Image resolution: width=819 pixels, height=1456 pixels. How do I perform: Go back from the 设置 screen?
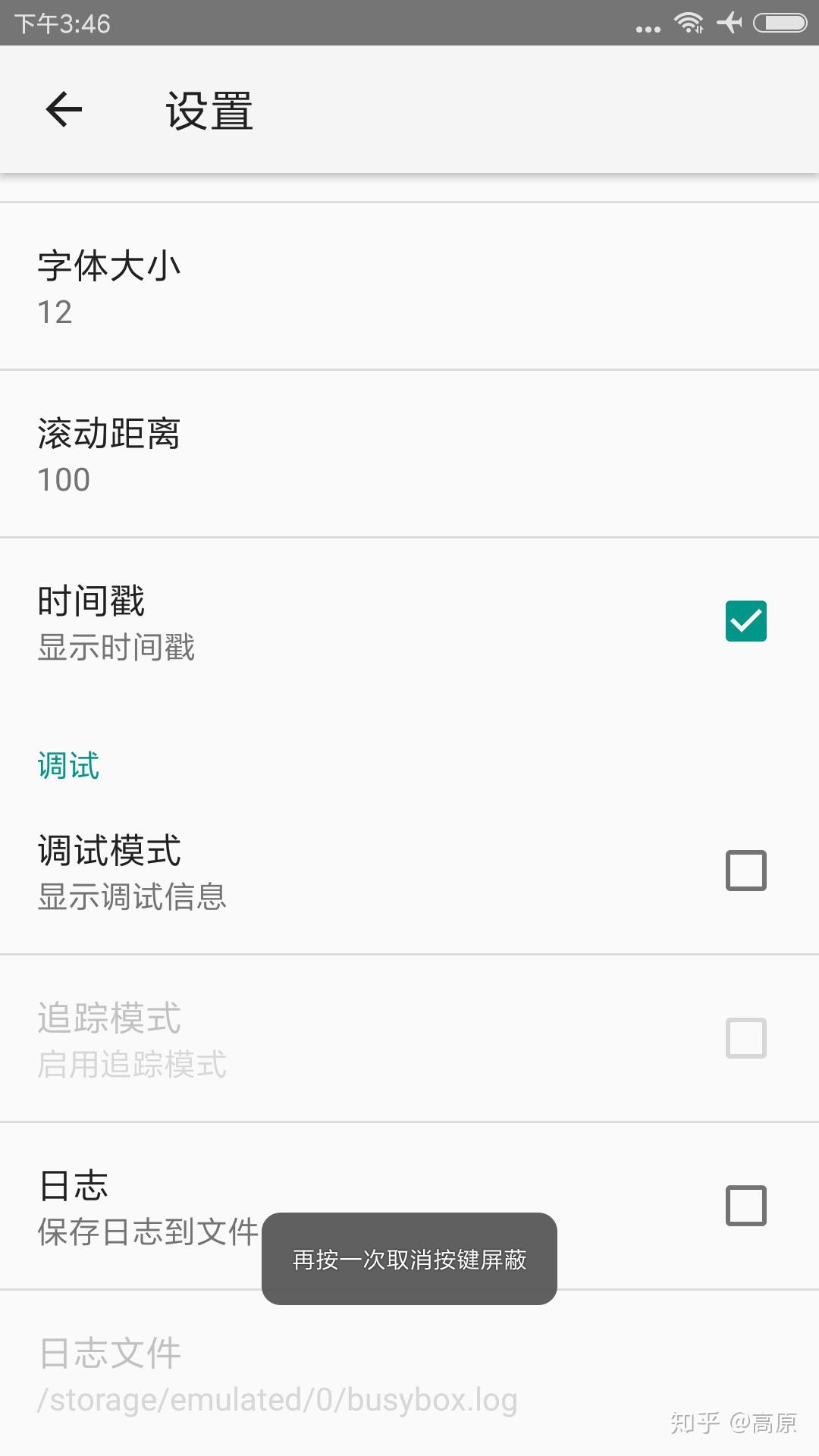pyautogui.click(x=64, y=110)
